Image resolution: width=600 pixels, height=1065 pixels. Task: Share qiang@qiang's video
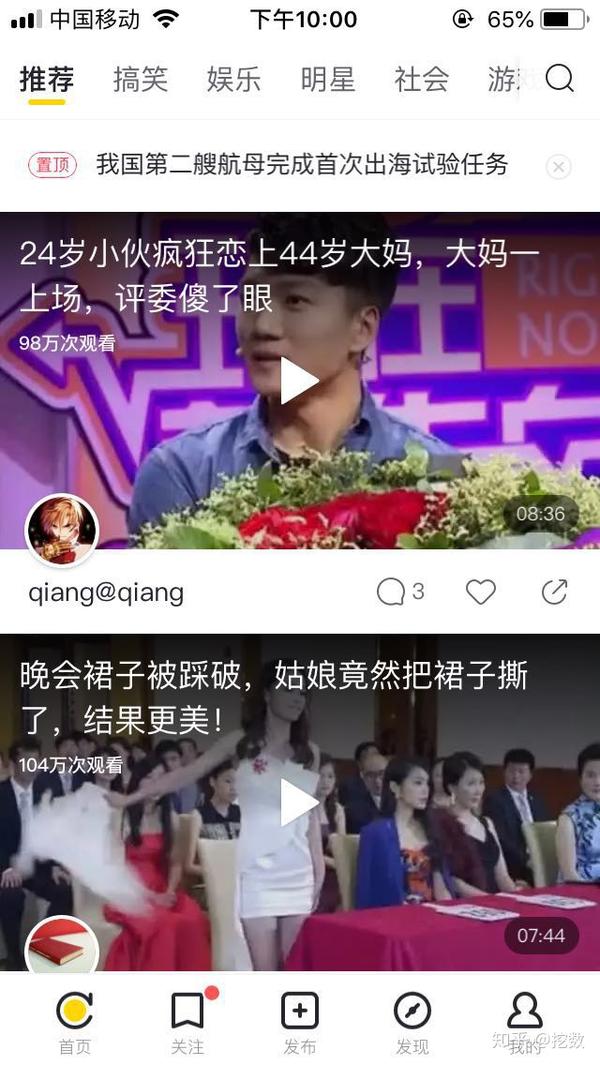pos(554,592)
